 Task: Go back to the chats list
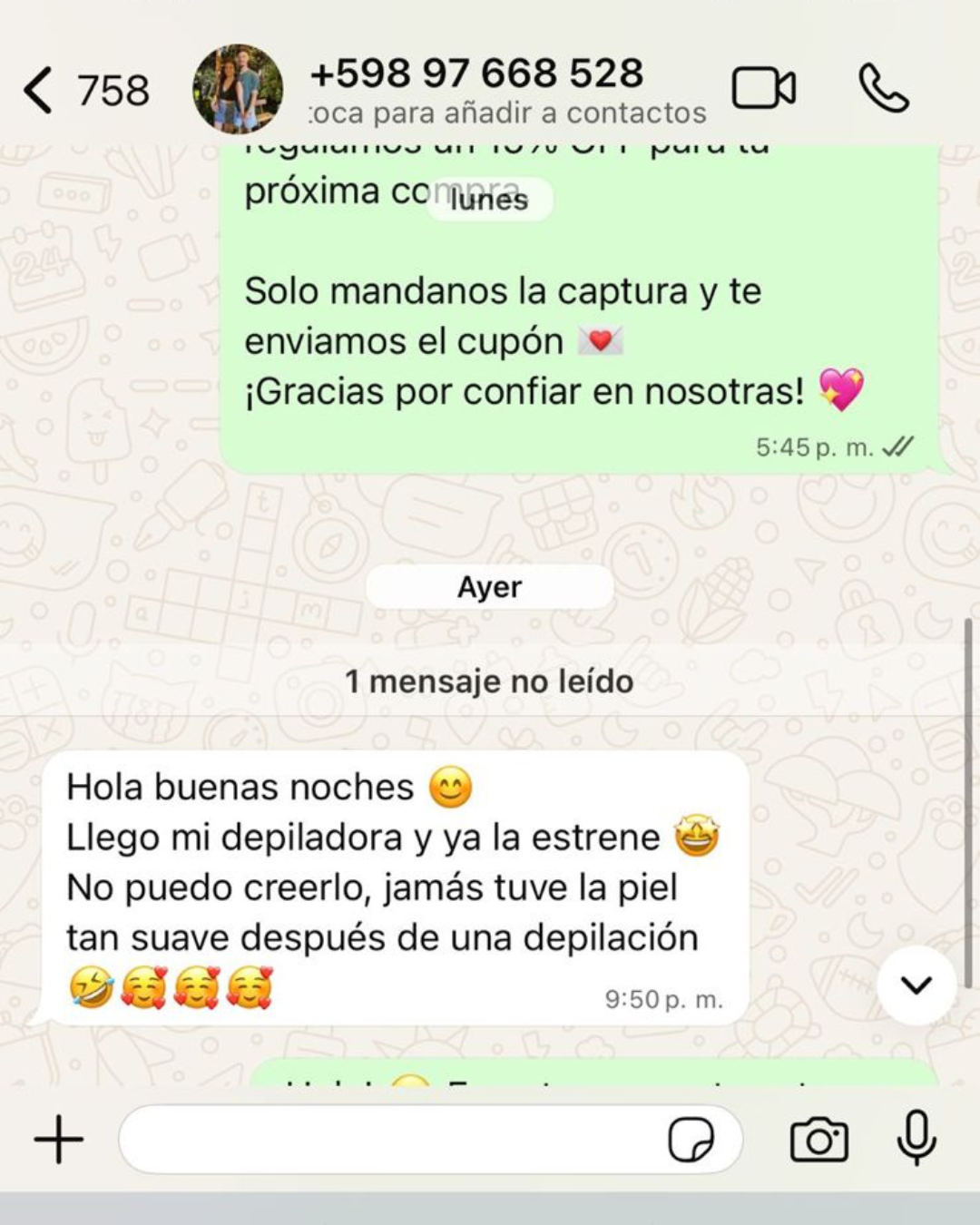tap(41, 91)
